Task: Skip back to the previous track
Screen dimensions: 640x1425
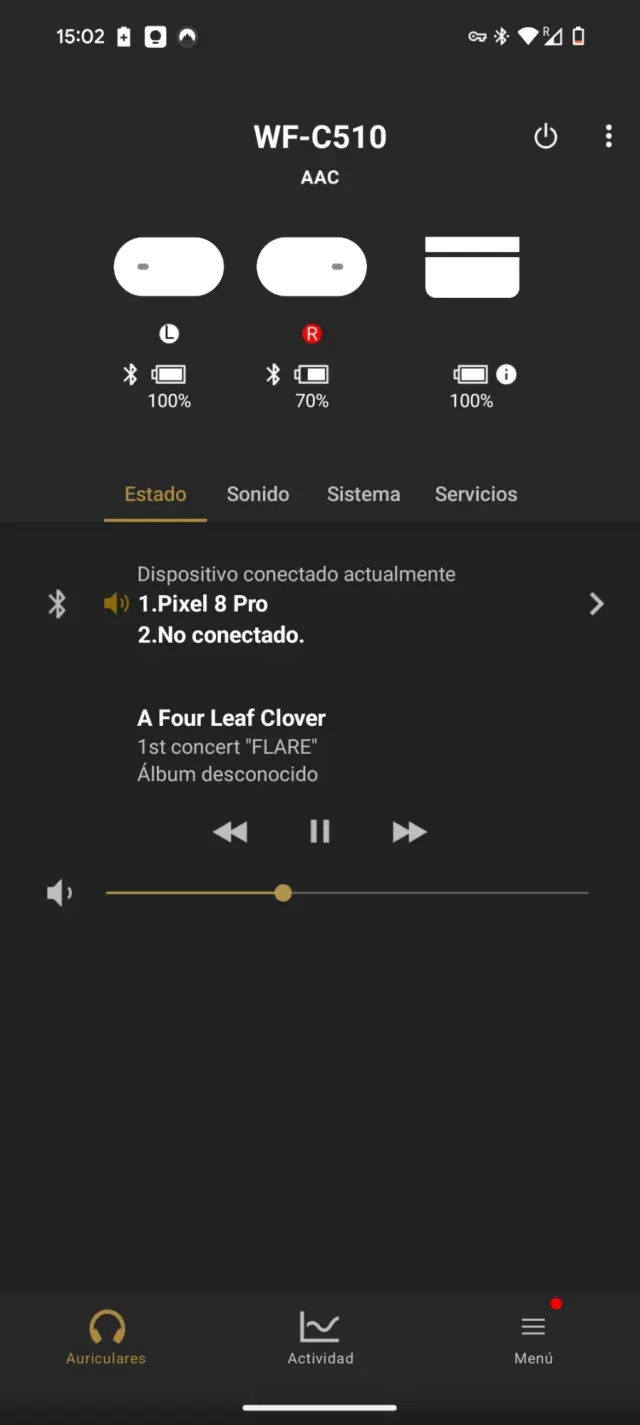Action: (x=230, y=832)
